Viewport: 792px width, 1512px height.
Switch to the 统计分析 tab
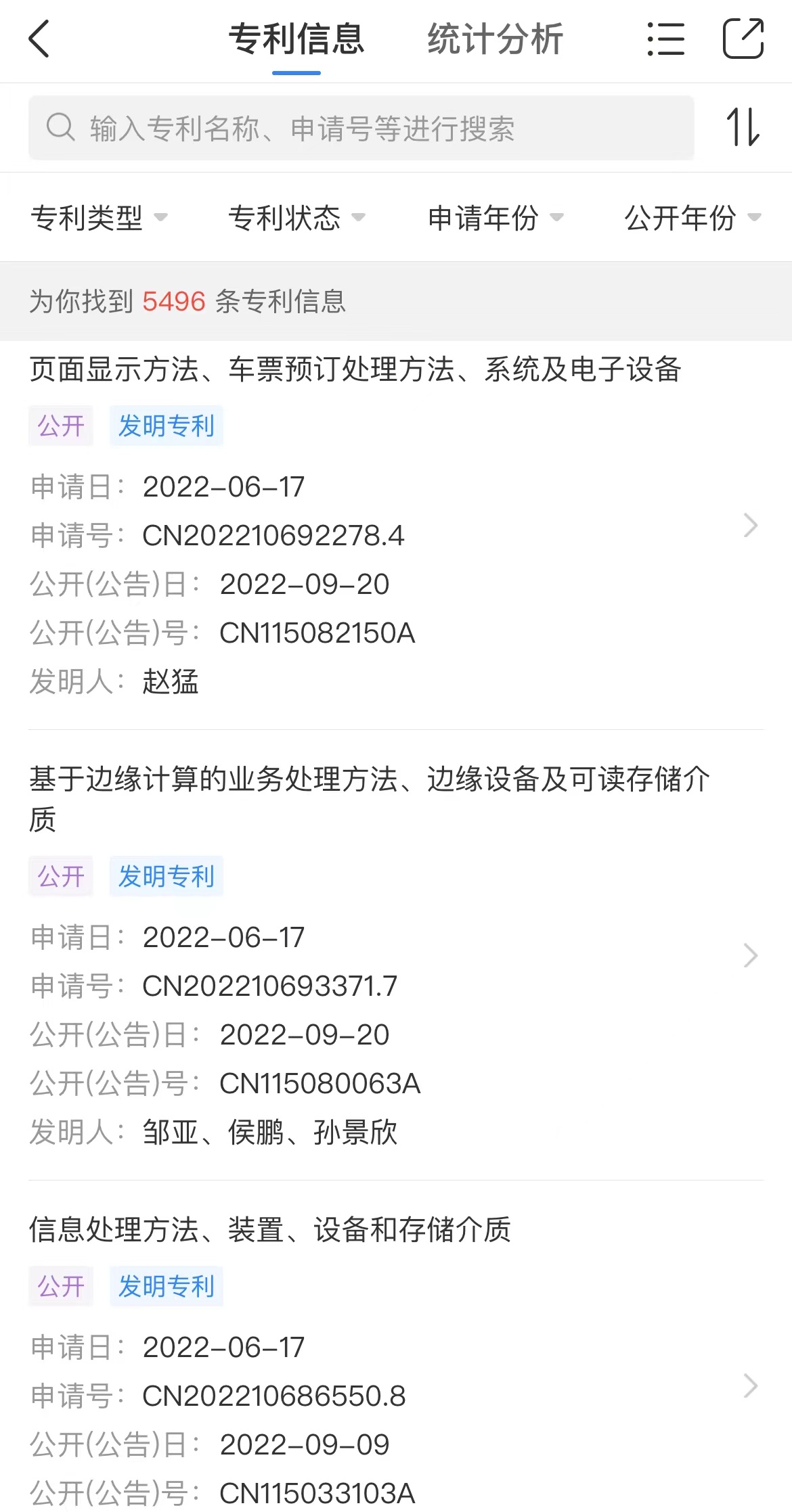pos(496,39)
